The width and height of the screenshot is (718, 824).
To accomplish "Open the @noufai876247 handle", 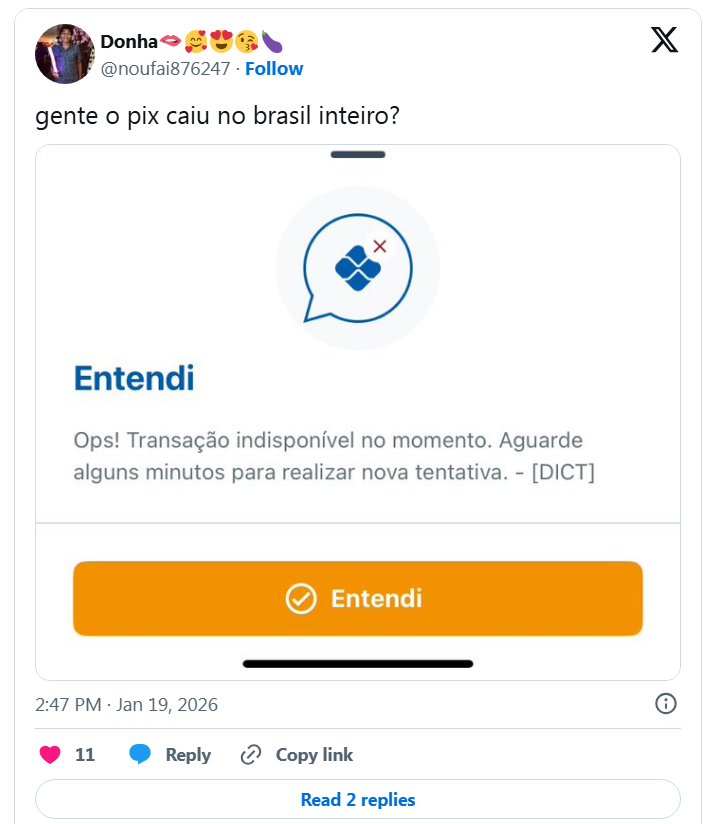I will 165,69.
